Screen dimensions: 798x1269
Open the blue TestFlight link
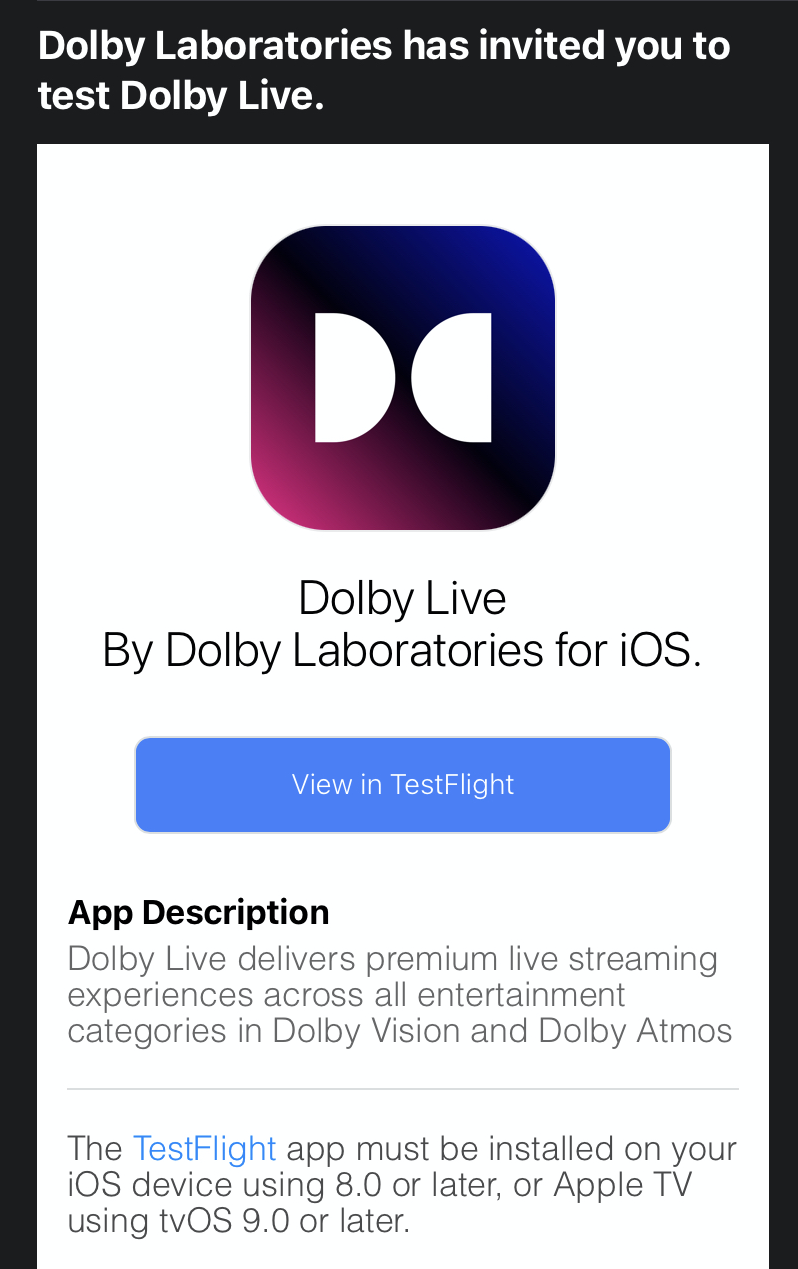(x=204, y=1149)
